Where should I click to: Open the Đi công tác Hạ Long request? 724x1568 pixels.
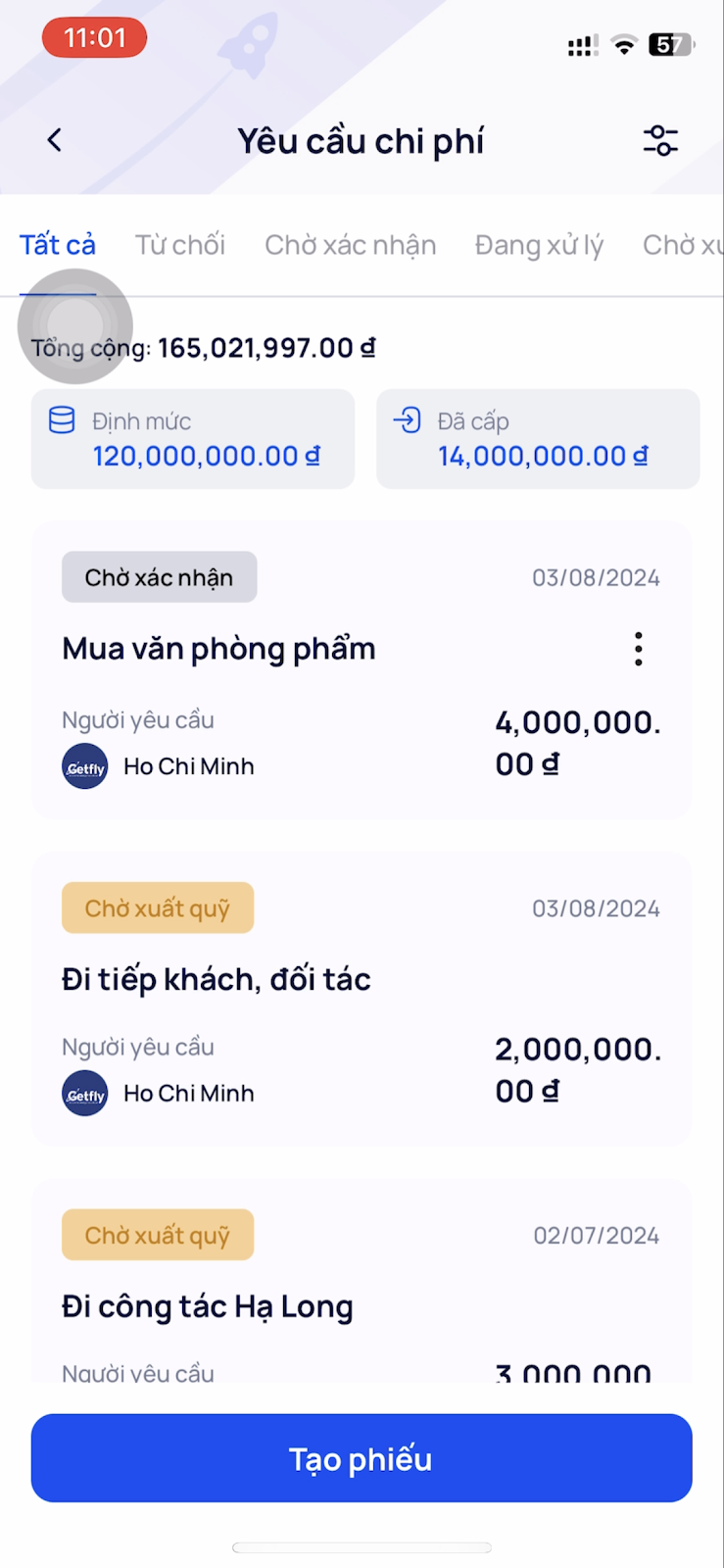(x=208, y=1306)
